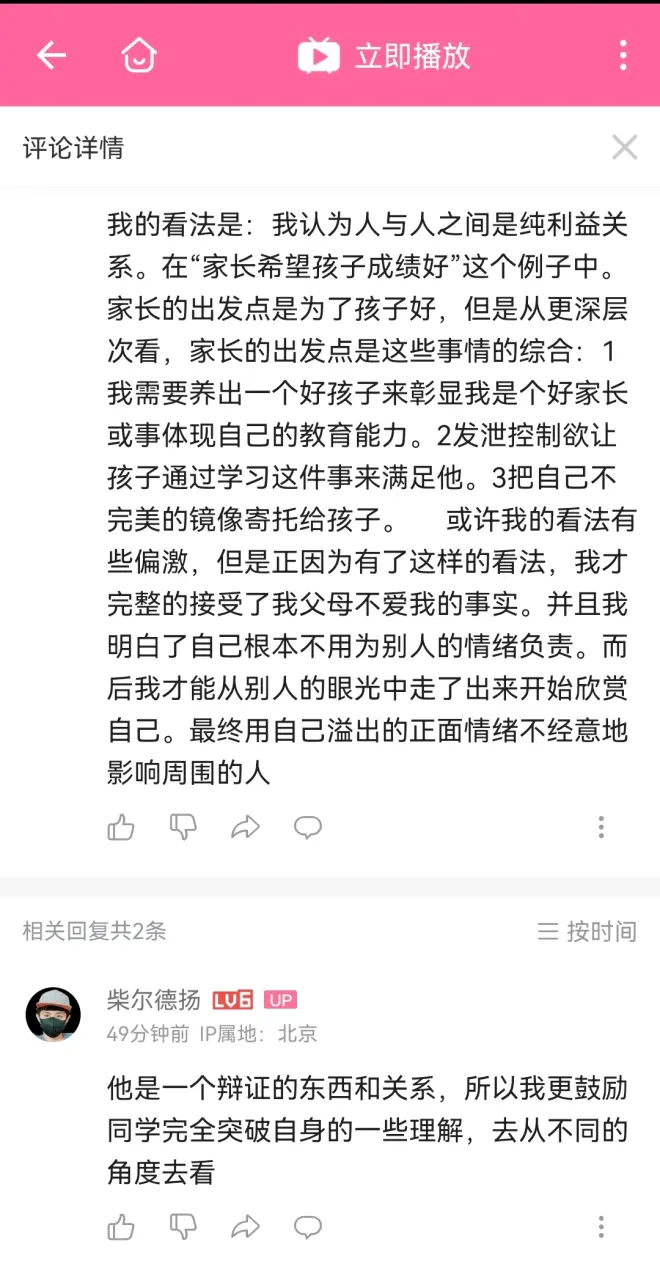Open the home page icon
Screen dimensions: 660x1277
139,55
